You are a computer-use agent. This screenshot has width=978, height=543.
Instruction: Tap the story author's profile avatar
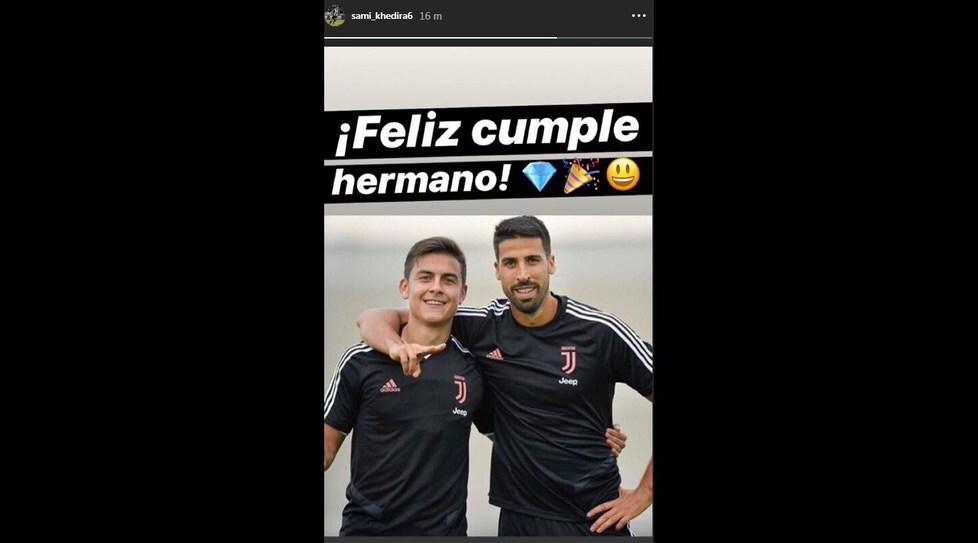[335, 16]
